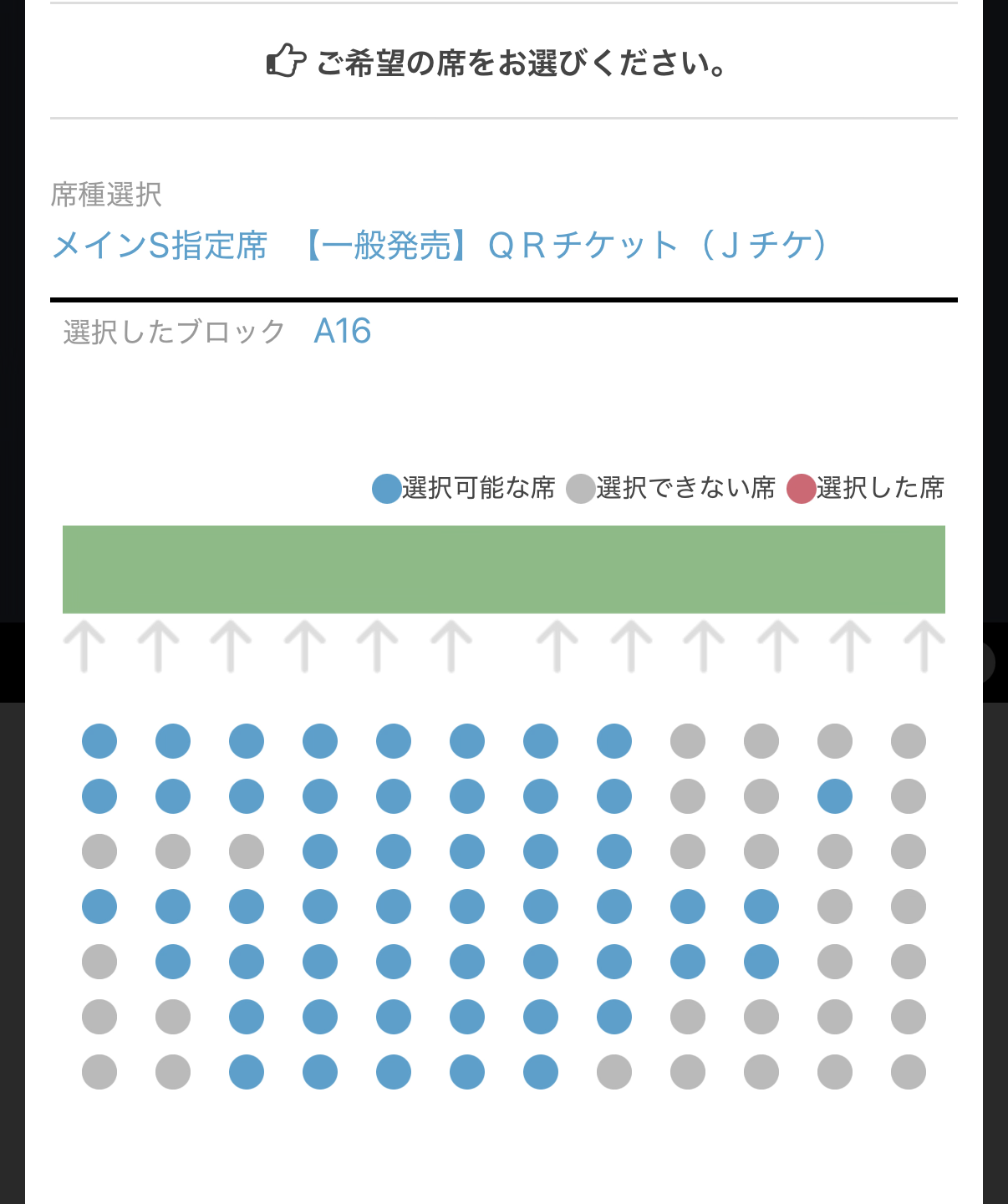Pick the lone blue seat between gray seats in row two
Viewport: 1008px width, 1204px height.
(x=835, y=796)
